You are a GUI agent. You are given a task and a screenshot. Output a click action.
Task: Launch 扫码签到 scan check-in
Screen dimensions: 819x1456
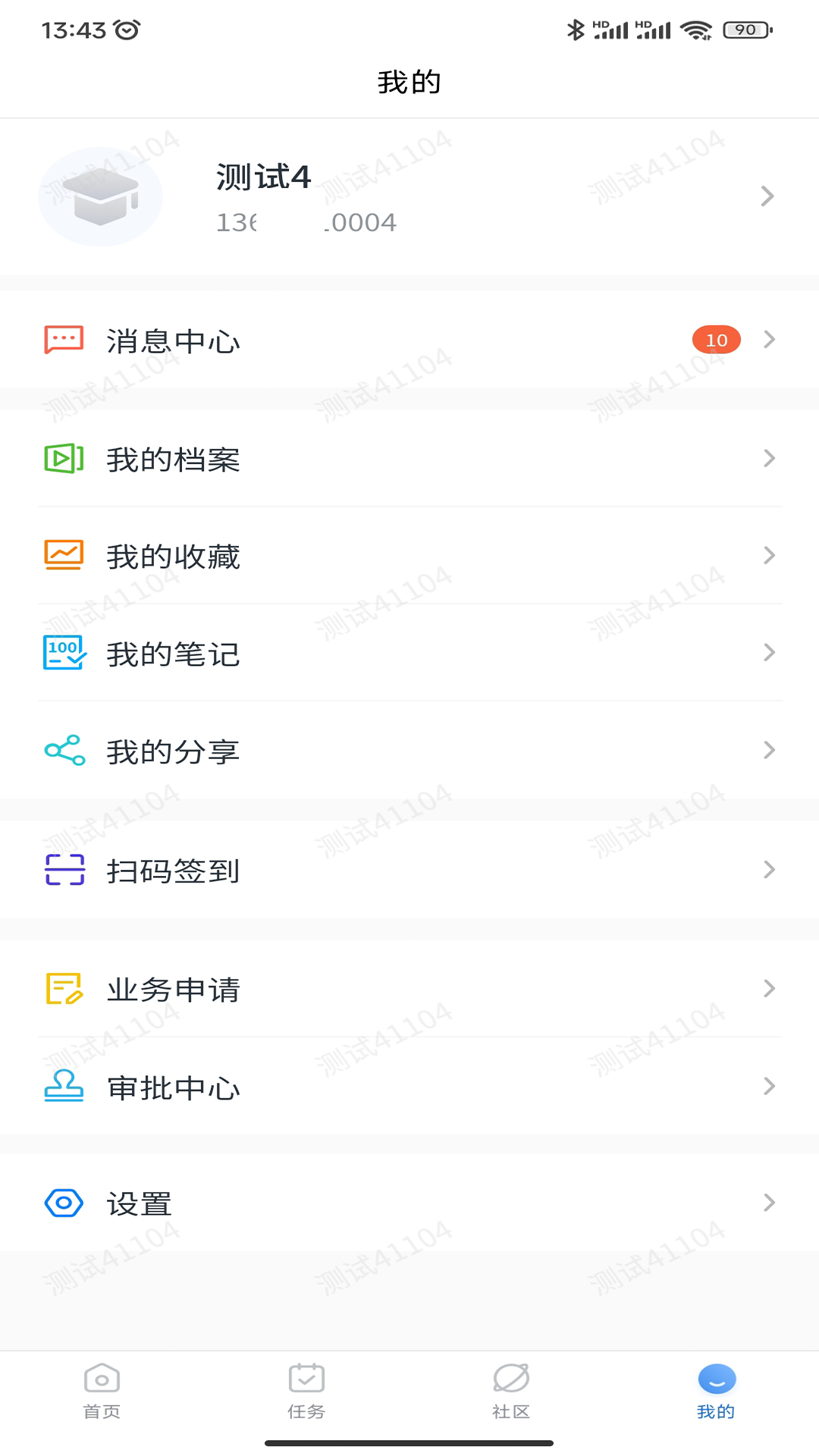tap(409, 870)
